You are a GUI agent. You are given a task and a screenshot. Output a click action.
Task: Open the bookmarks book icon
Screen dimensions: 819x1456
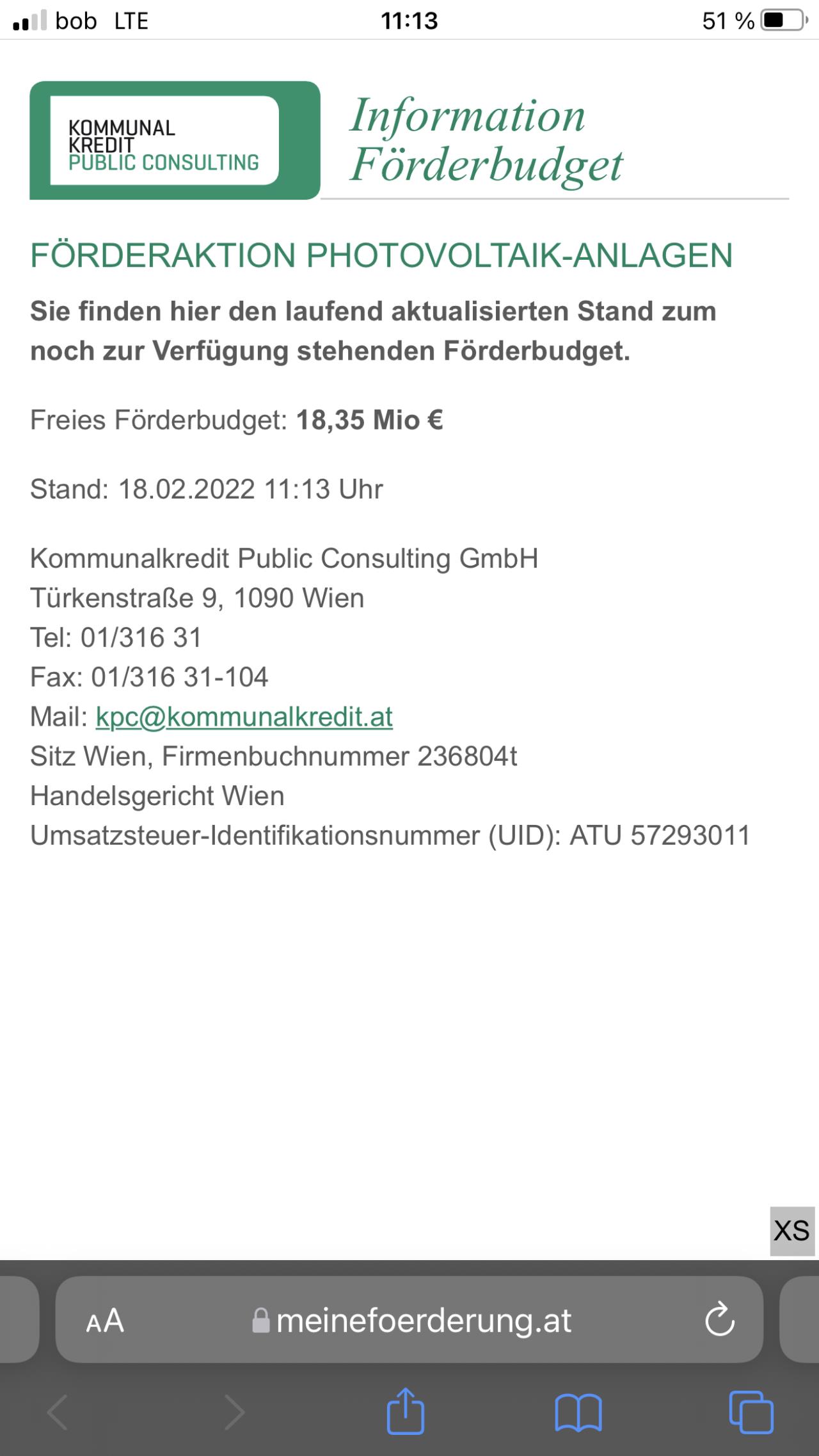[578, 1412]
